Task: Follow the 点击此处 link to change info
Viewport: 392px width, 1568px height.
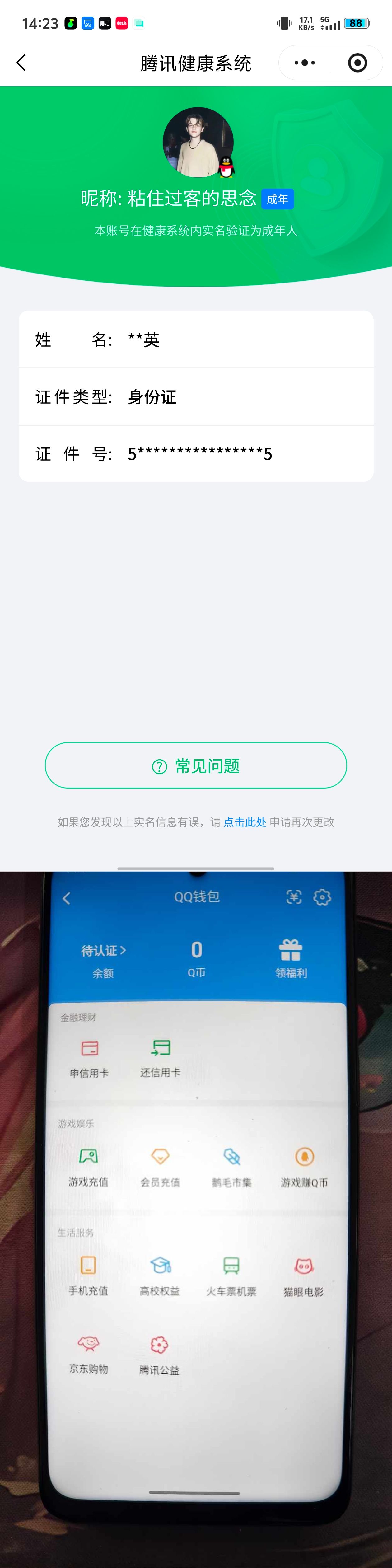Action: [245, 822]
